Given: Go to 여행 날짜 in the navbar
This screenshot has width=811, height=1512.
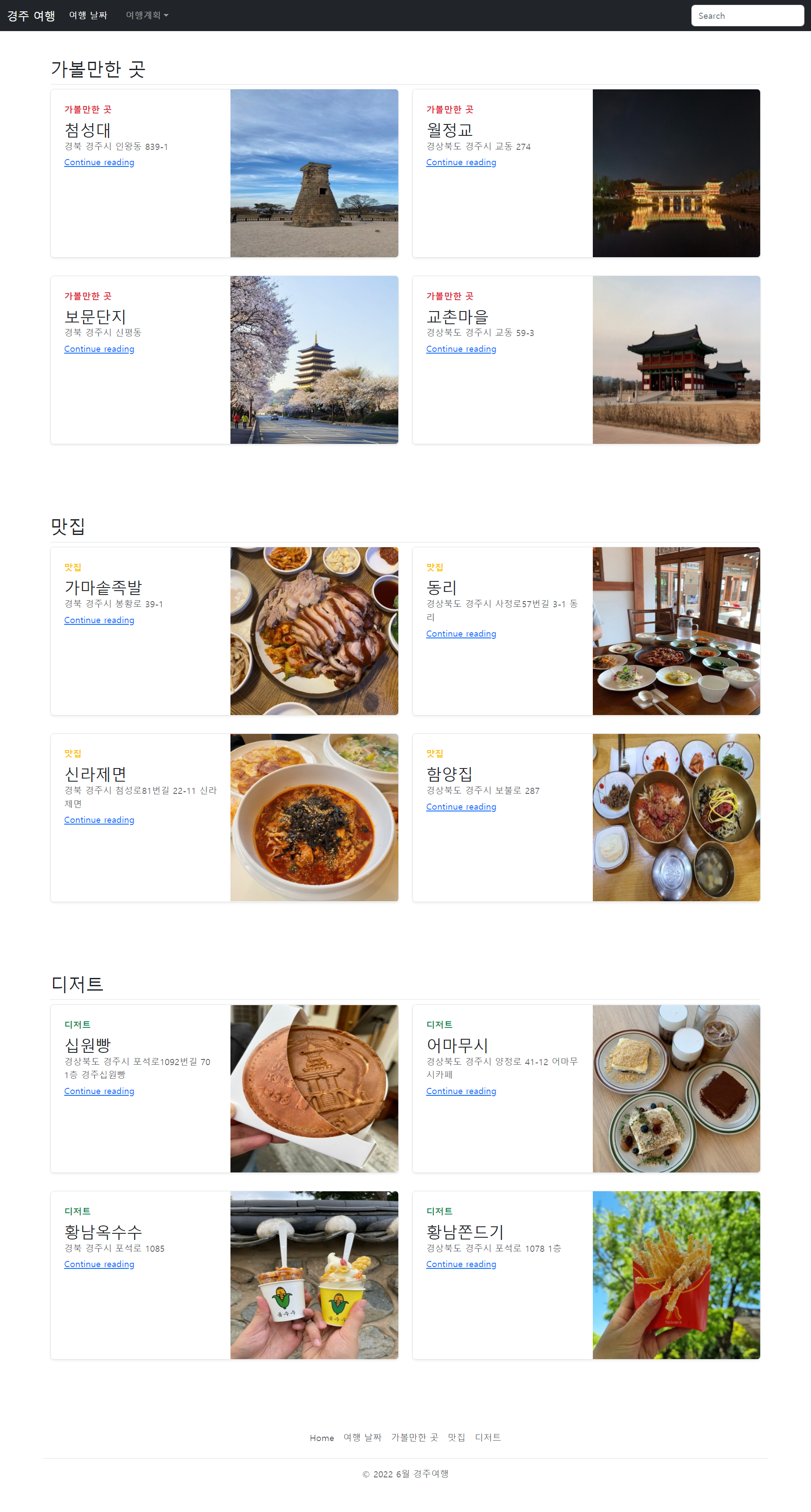Looking at the screenshot, I should [88, 15].
